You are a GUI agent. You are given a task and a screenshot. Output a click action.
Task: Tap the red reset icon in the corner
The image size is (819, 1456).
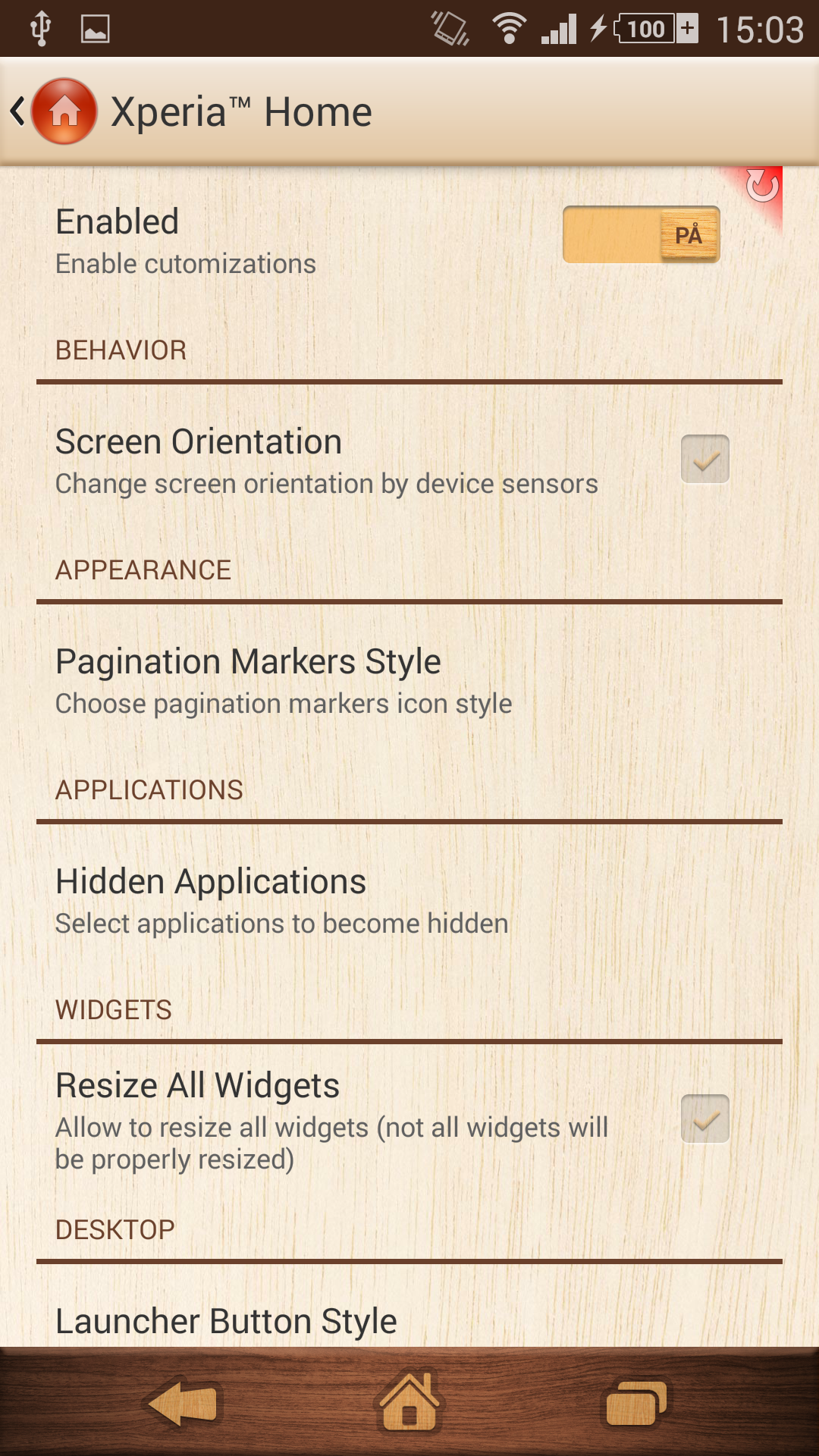click(761, 187)
